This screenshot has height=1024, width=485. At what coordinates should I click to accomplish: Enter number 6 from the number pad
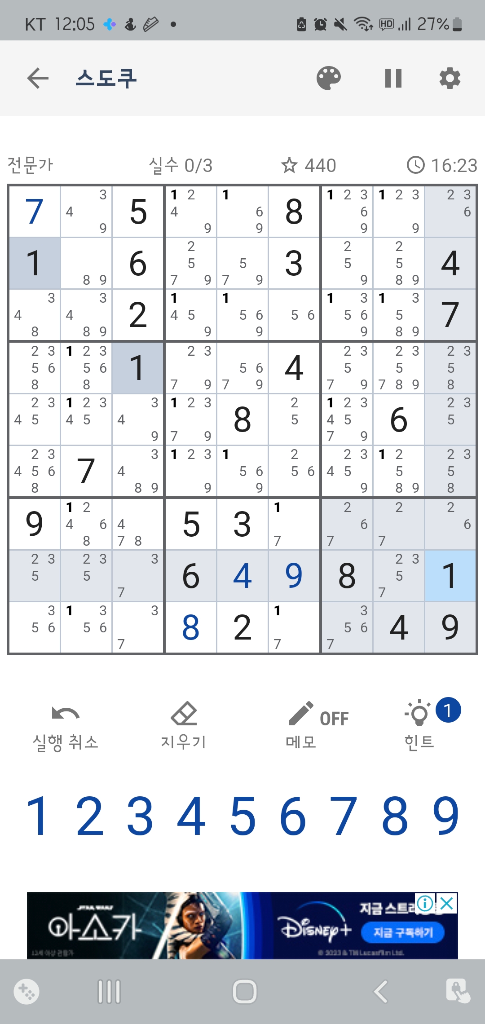292,816
